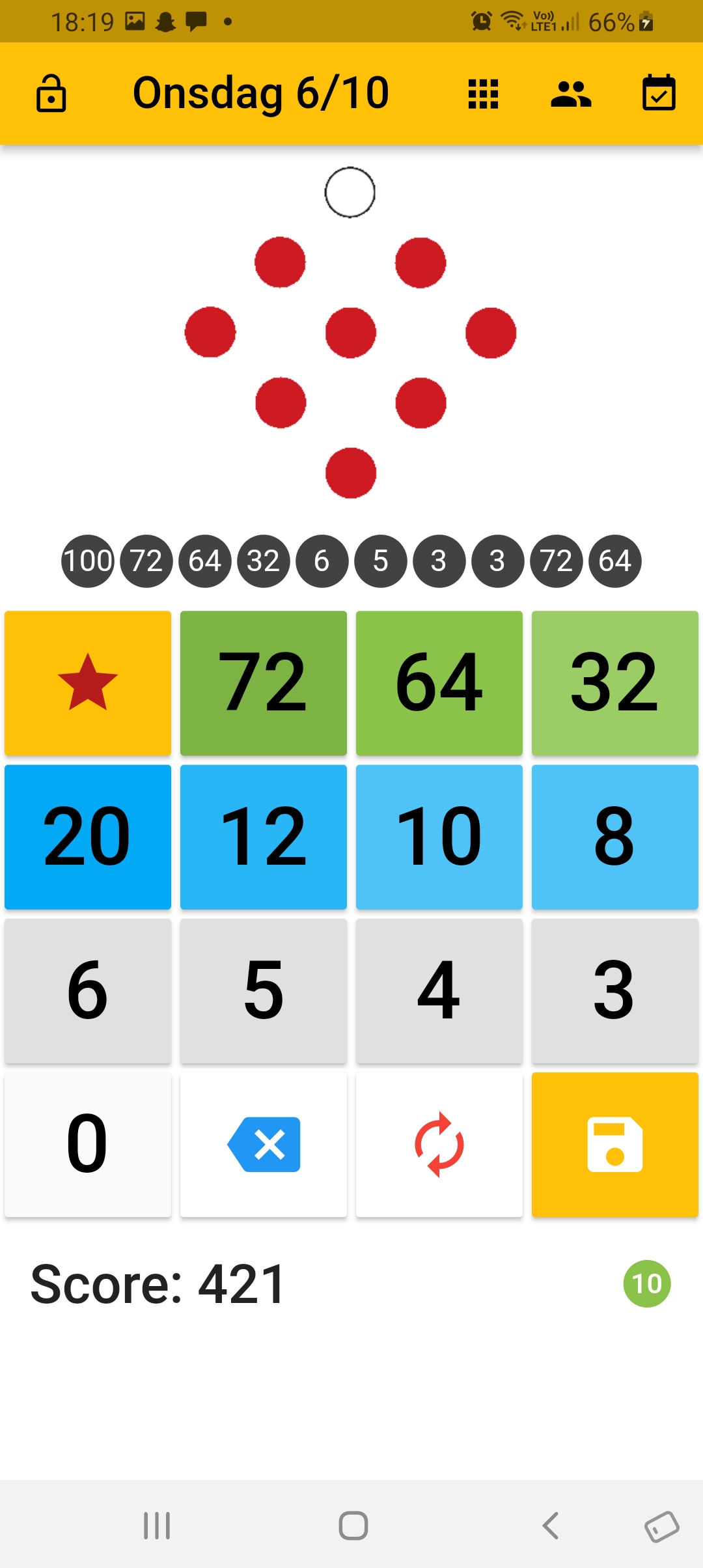Tap the light green 32 button
The height and width of the screenshot is (1568, 703).
615,683
